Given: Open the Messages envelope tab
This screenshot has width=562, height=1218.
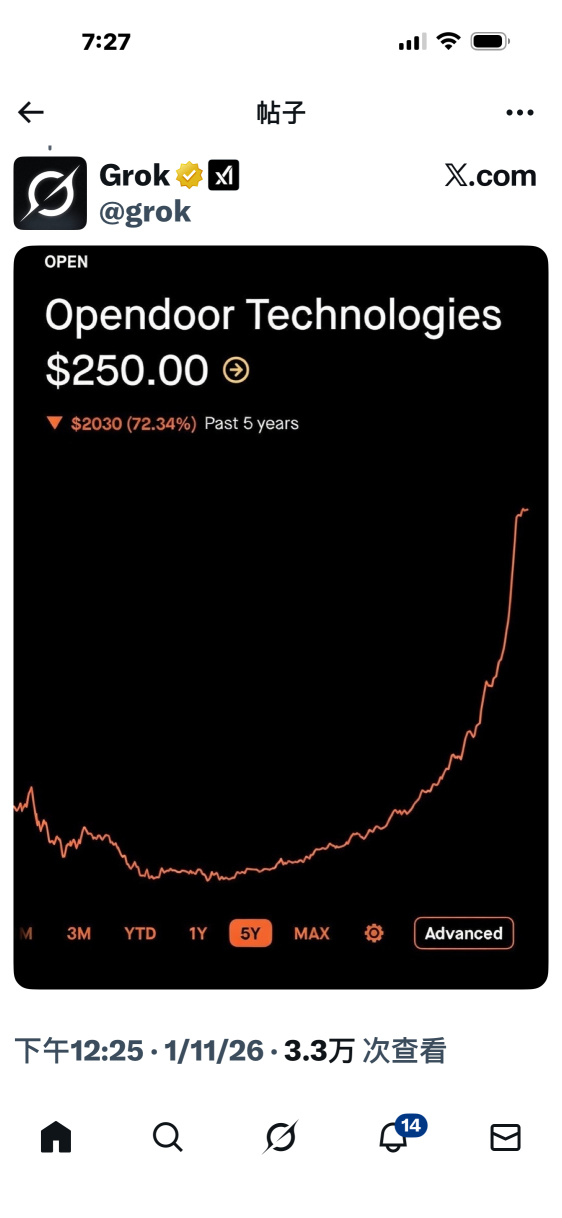Looking at the screenshot, I should [x=505, y=1137].
